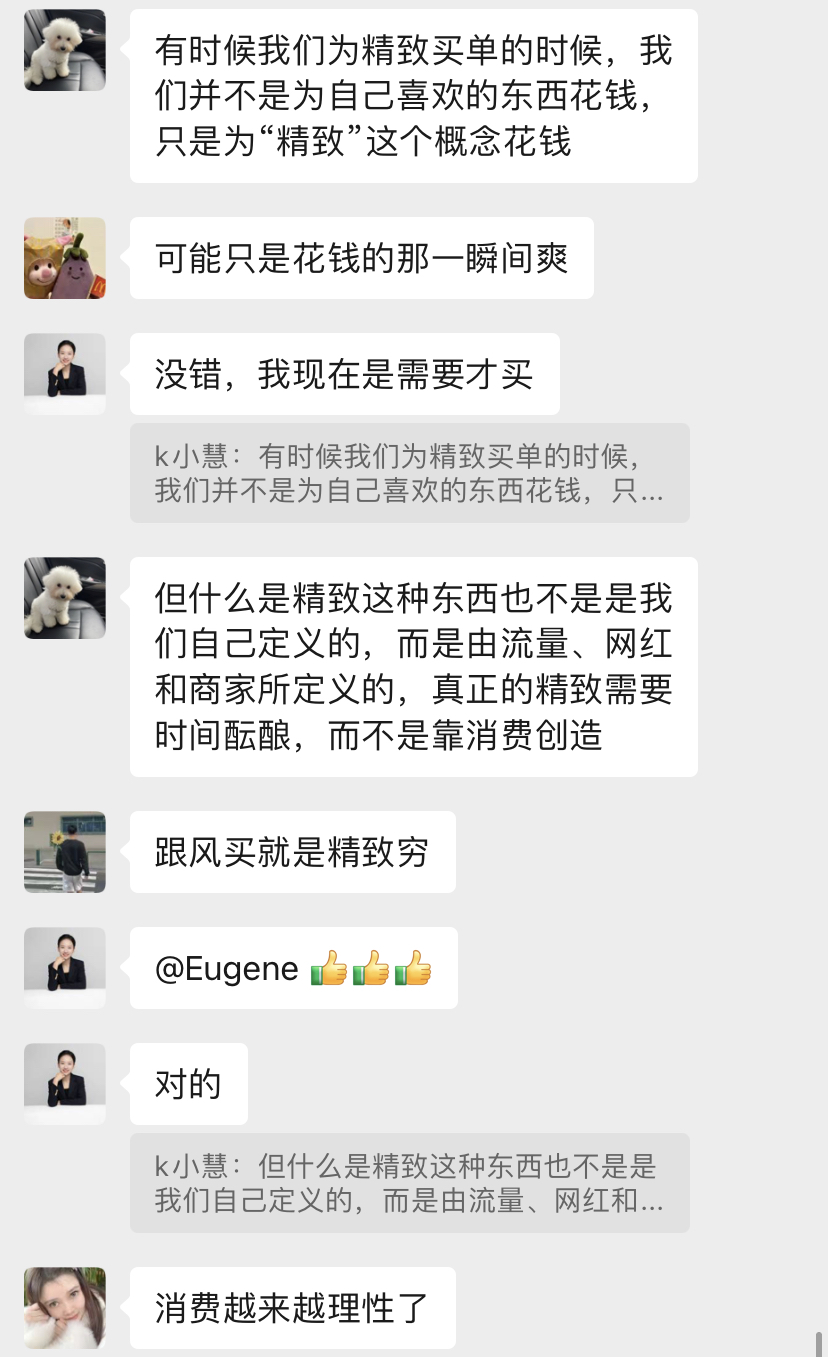Open poodle avatar beside "但什么是精致这种东西" message
This screenshot has width=828, height=1357.
pos(65,598)
